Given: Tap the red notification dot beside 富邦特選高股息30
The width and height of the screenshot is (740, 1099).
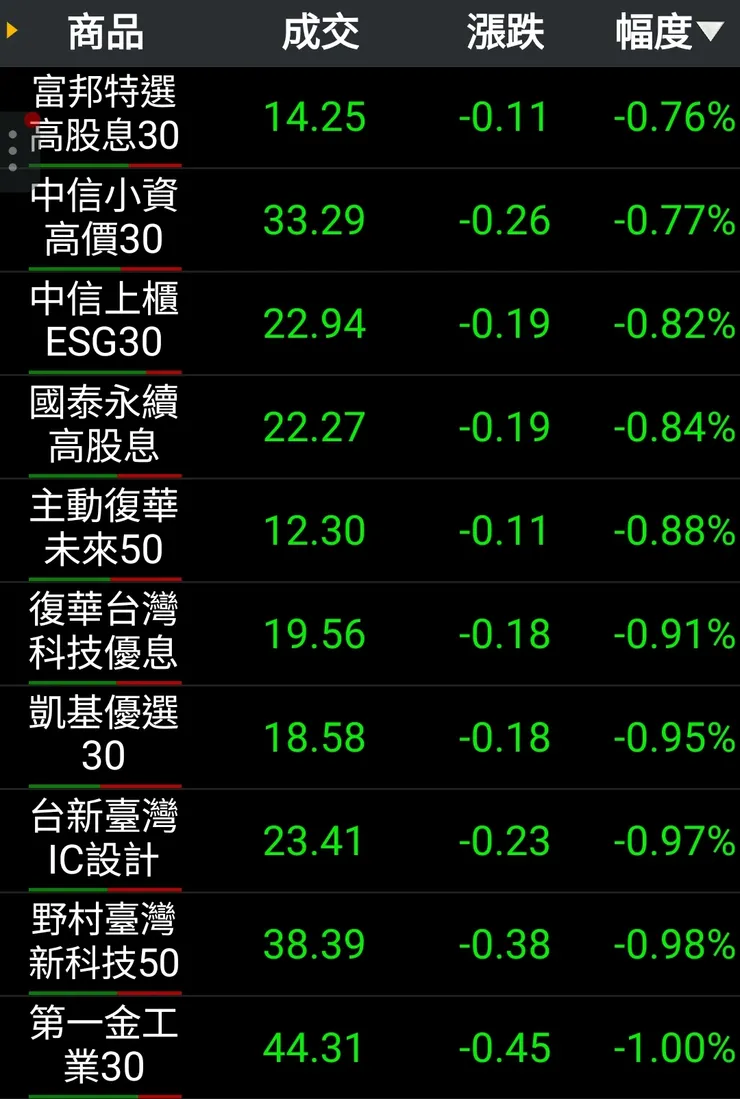Looking at the screenshot, I should click(30, 118).
